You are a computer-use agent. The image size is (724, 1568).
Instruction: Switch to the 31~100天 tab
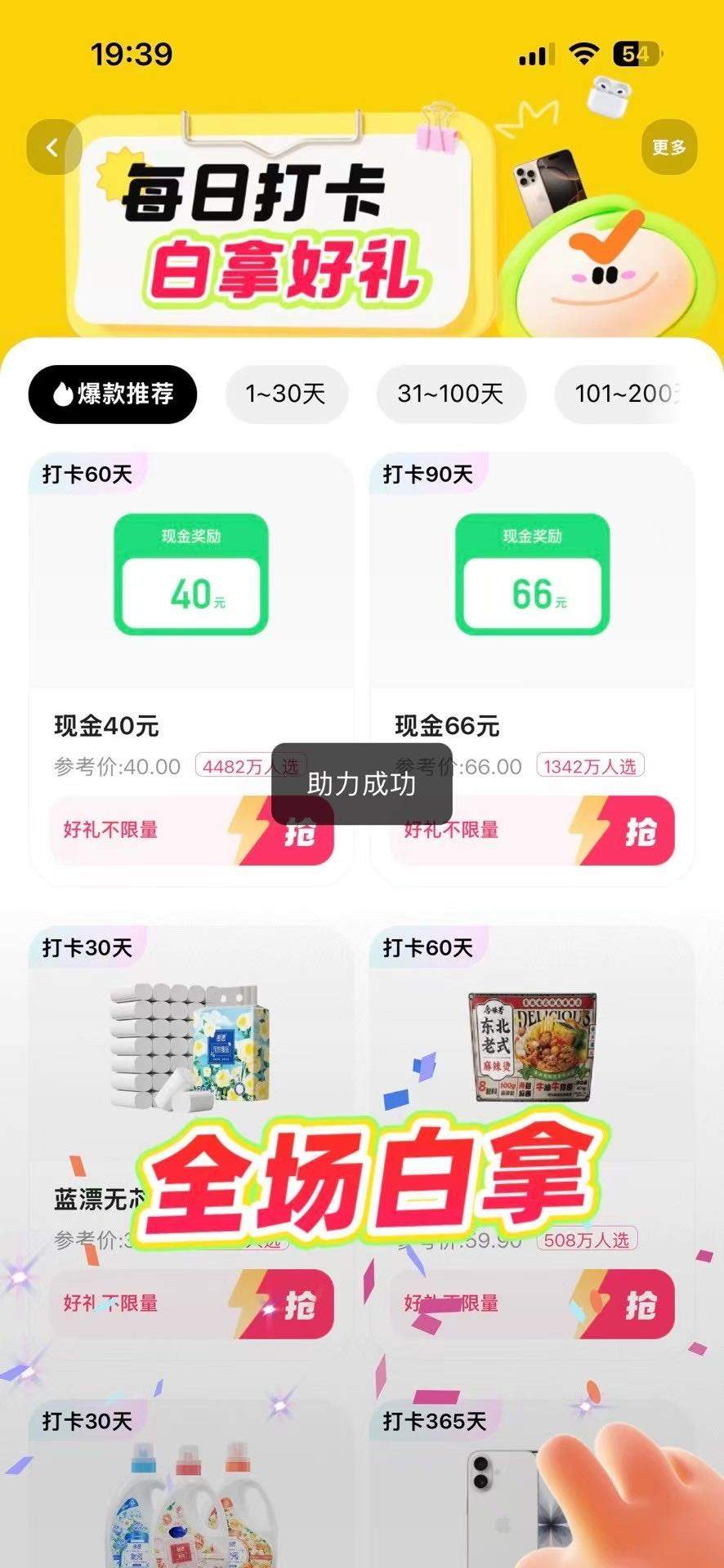[452, 394]
